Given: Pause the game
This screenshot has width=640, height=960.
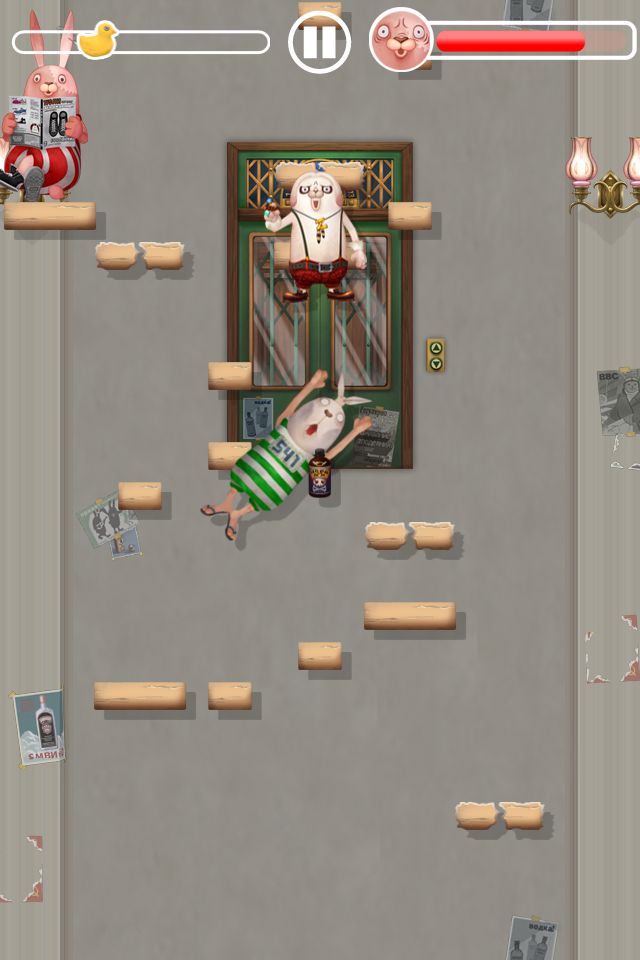Looking at the screenshot, I should pos(319,42).
